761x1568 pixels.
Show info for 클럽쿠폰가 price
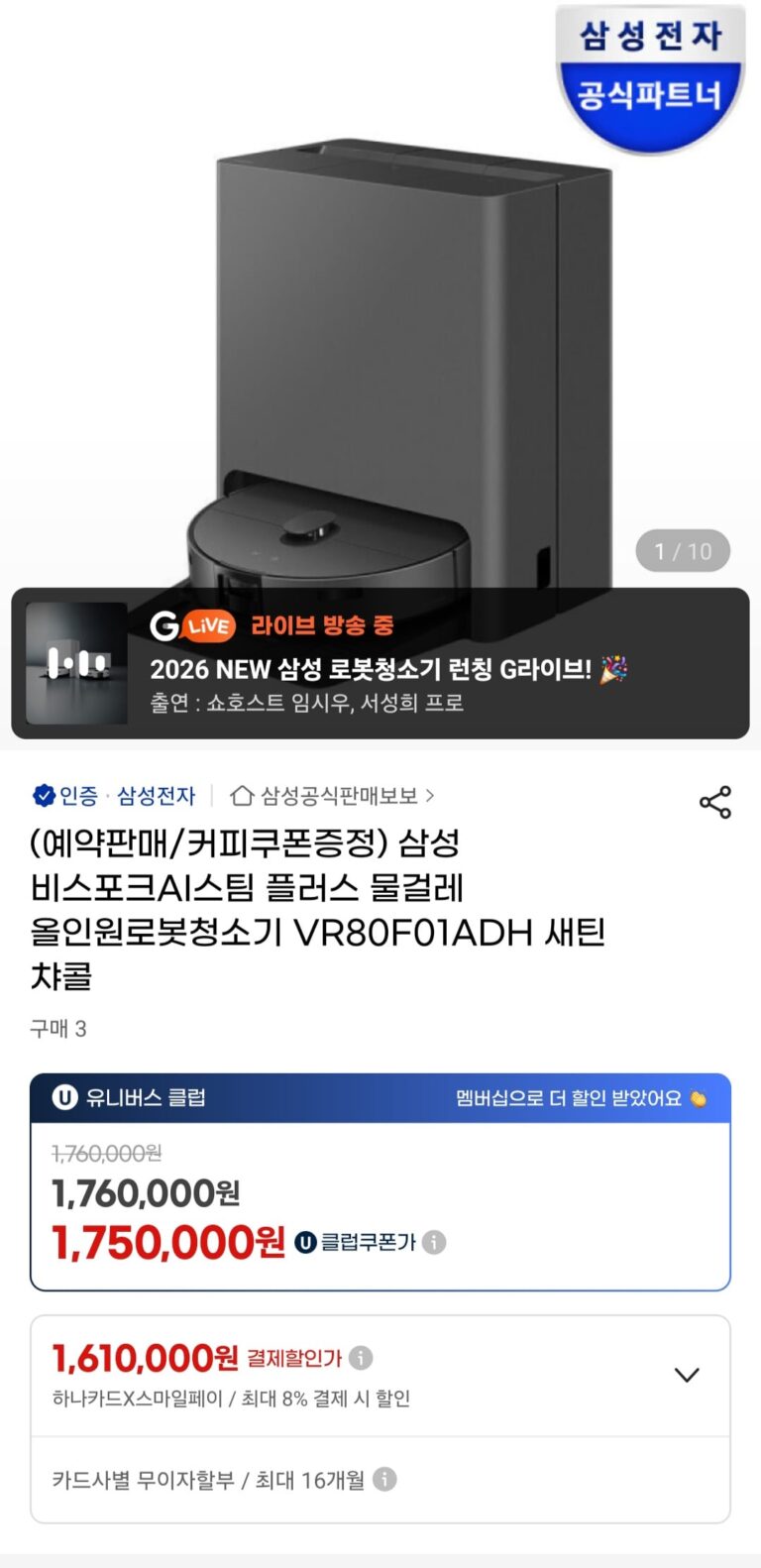(434, 1242)
